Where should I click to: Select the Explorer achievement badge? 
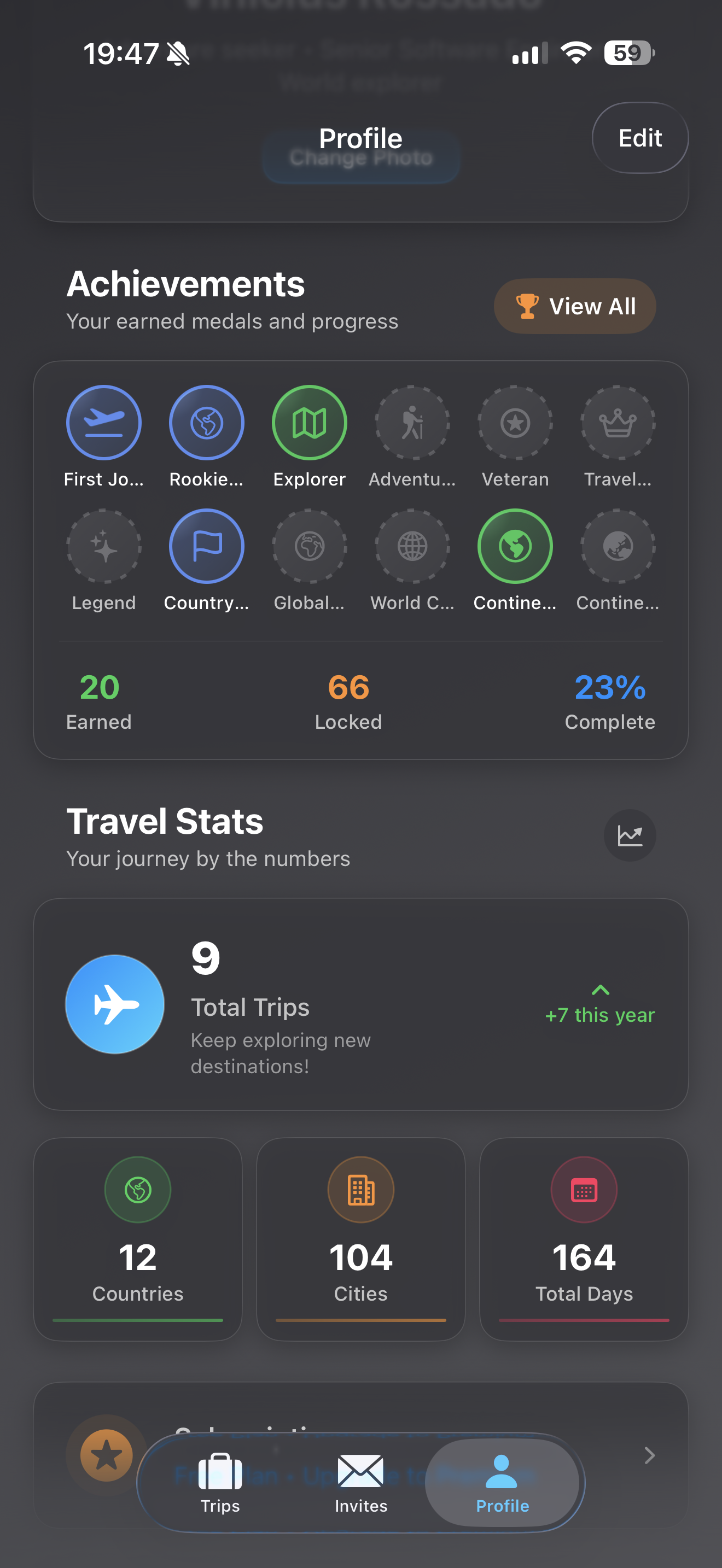tap(309, 423)
